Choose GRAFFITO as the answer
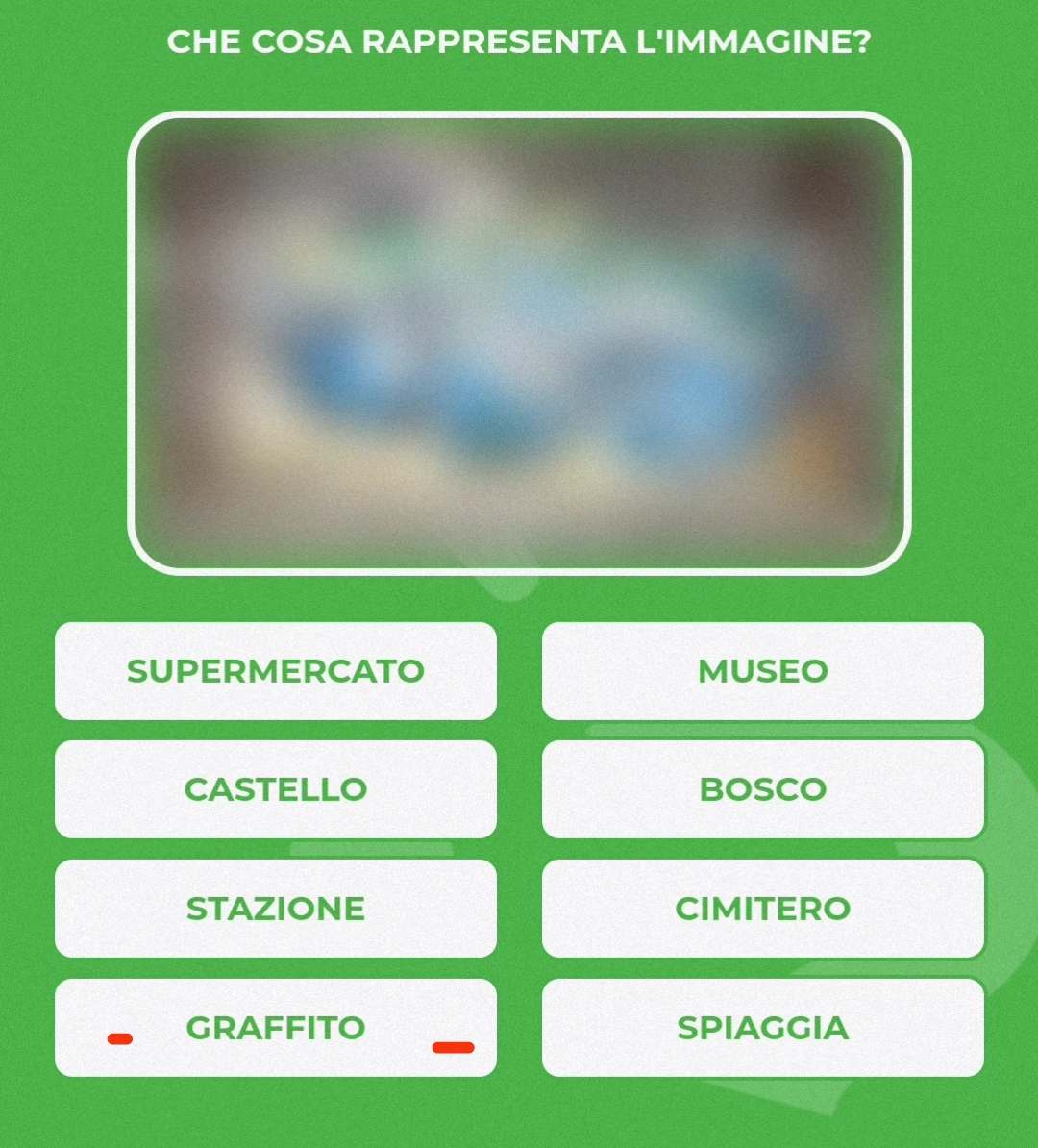The height and width of the screenshot is (1148, 1038). pyautogui.click(x=276, y=1028)
